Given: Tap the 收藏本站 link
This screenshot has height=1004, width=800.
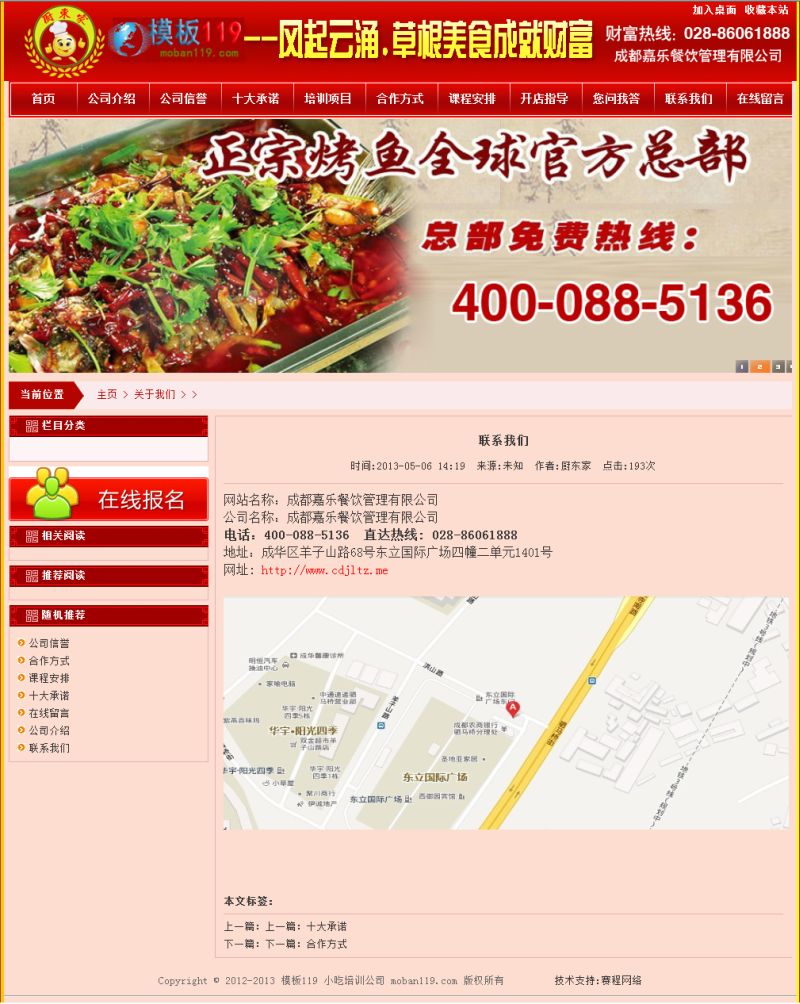Looking at the screenshot, I should click(x=766, y=10).
